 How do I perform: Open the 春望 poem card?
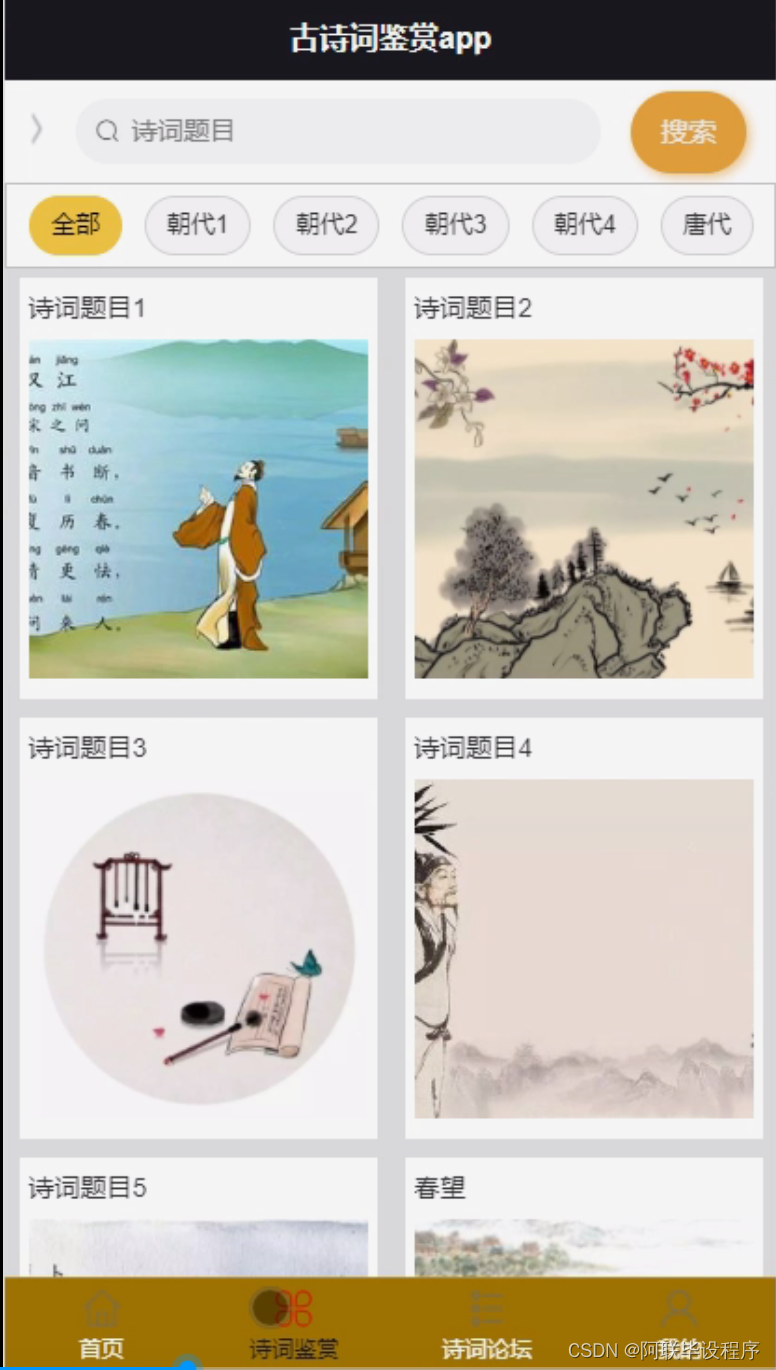coord(584,1220)
